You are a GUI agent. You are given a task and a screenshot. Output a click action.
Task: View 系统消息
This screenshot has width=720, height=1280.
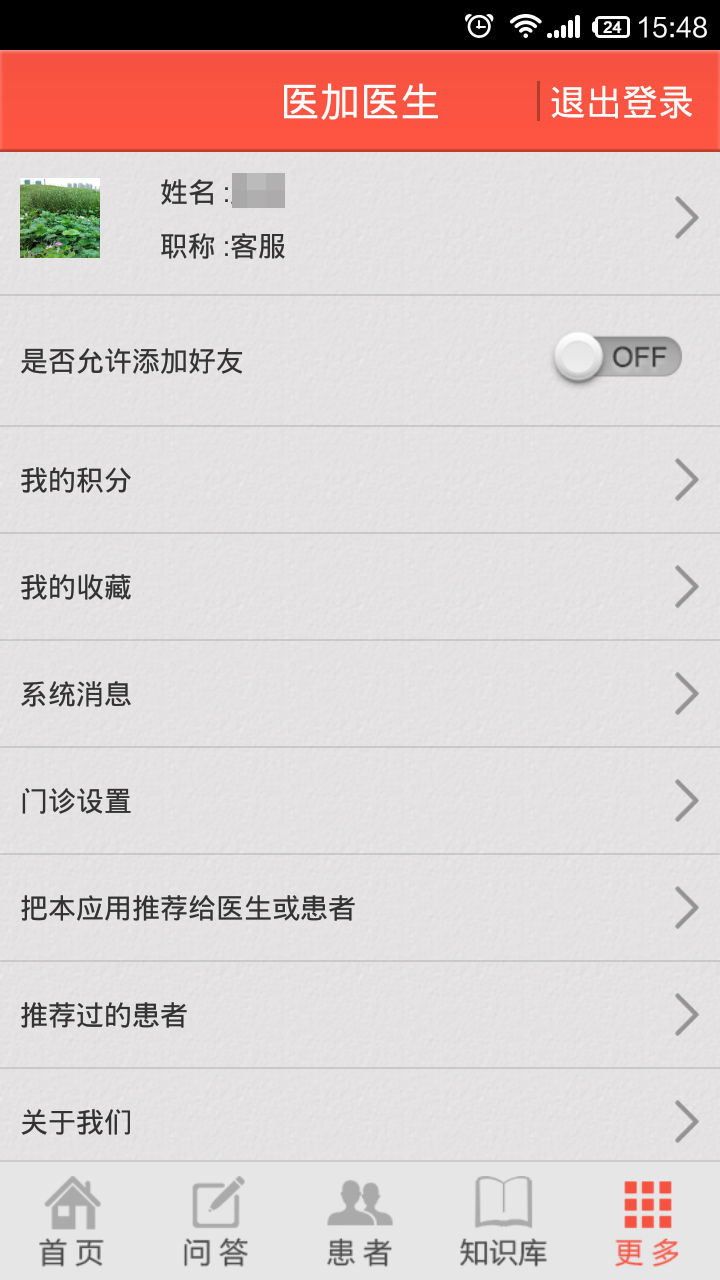coord(360,694)
